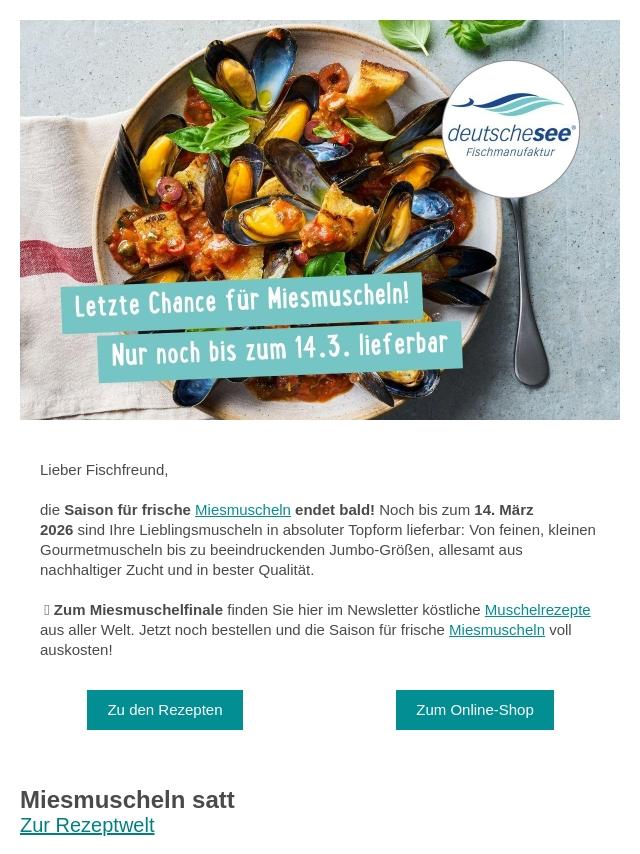Tap the 'Zu den Rezepten' button
The image size is (640, 854).
165,710
